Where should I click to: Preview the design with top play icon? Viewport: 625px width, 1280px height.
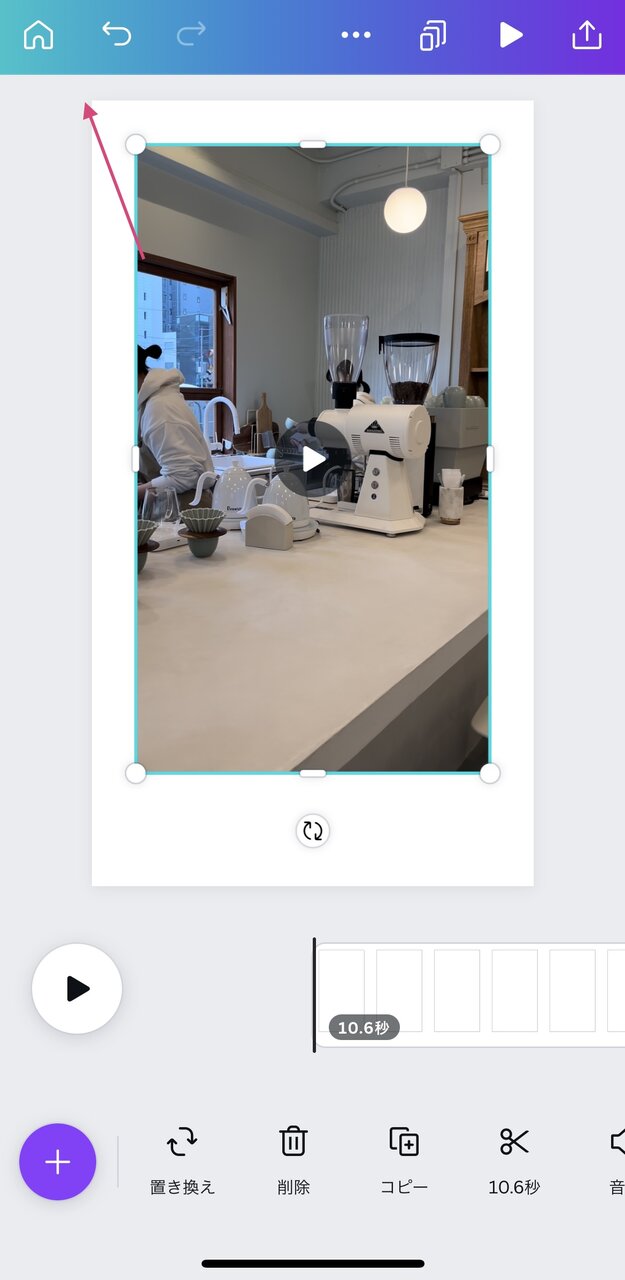tap(511, 35)
